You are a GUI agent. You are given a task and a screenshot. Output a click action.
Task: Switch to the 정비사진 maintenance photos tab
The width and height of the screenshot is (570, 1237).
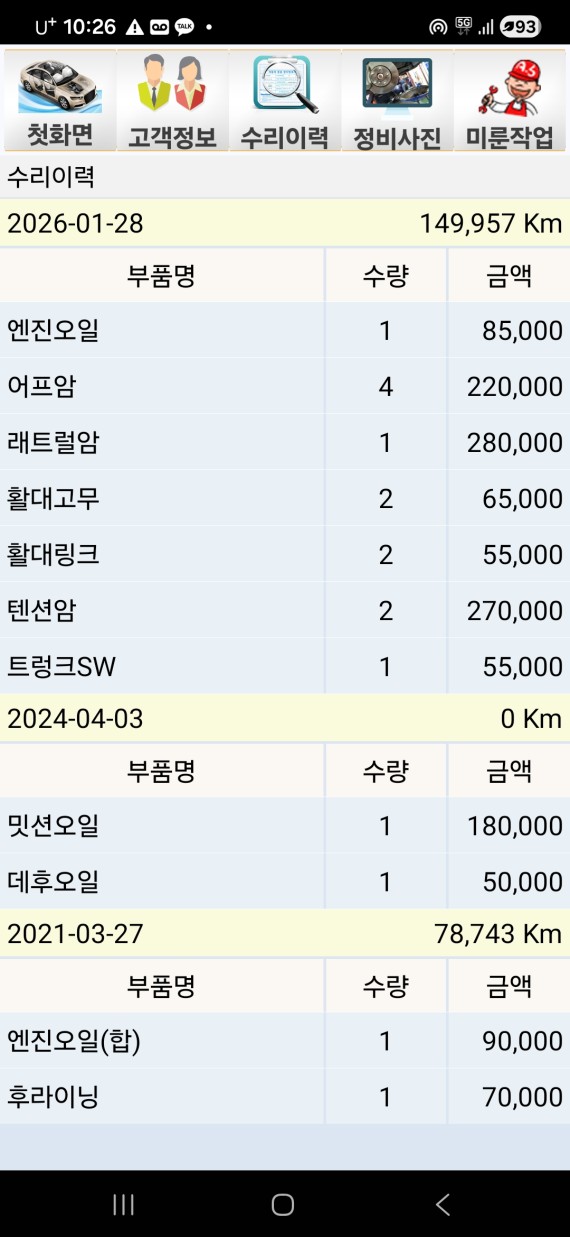click(397, 101)
